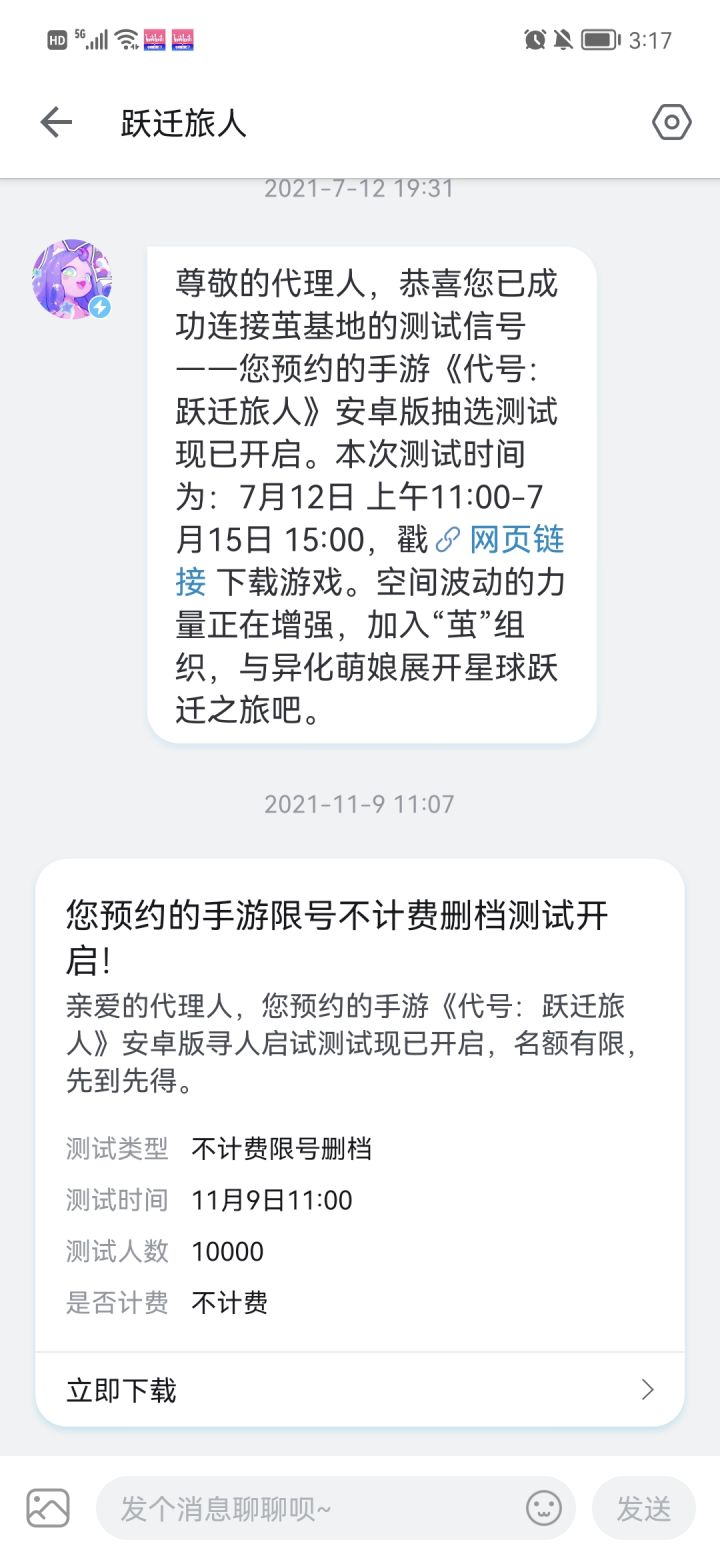Open chat settings hexagon icon
Screen dimensions: 720x1560
(671, 123)
